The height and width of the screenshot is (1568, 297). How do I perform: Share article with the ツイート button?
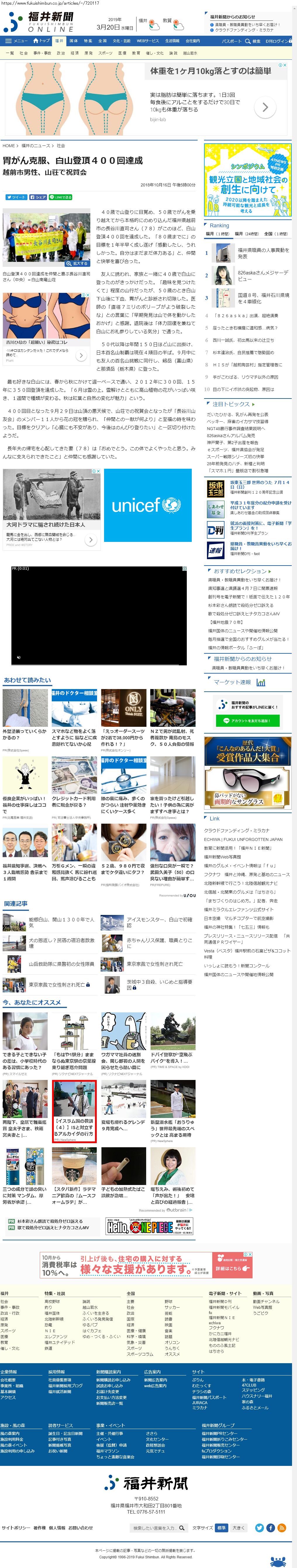click(x=16, y=197)
